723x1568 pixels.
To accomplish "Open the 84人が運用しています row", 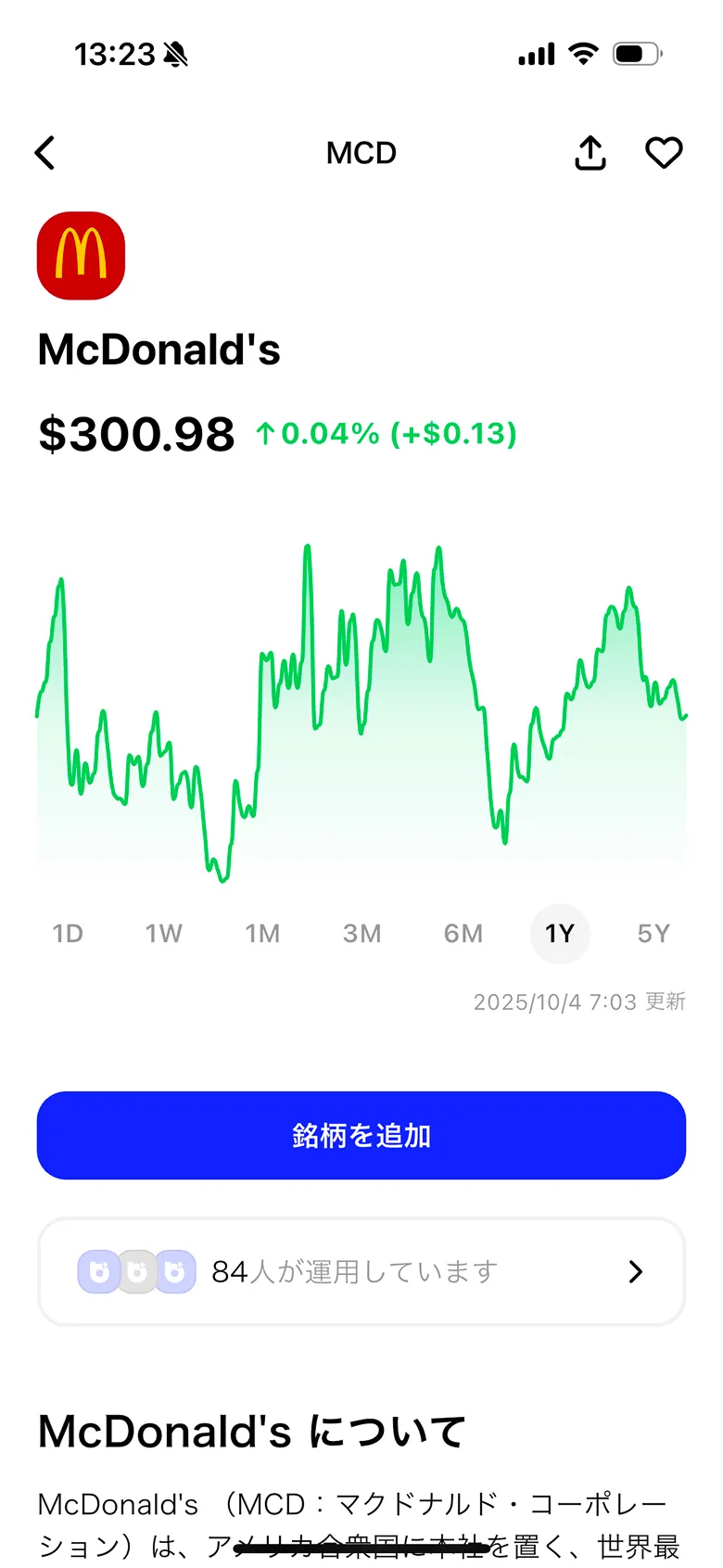I will [x=361, y=1271].
